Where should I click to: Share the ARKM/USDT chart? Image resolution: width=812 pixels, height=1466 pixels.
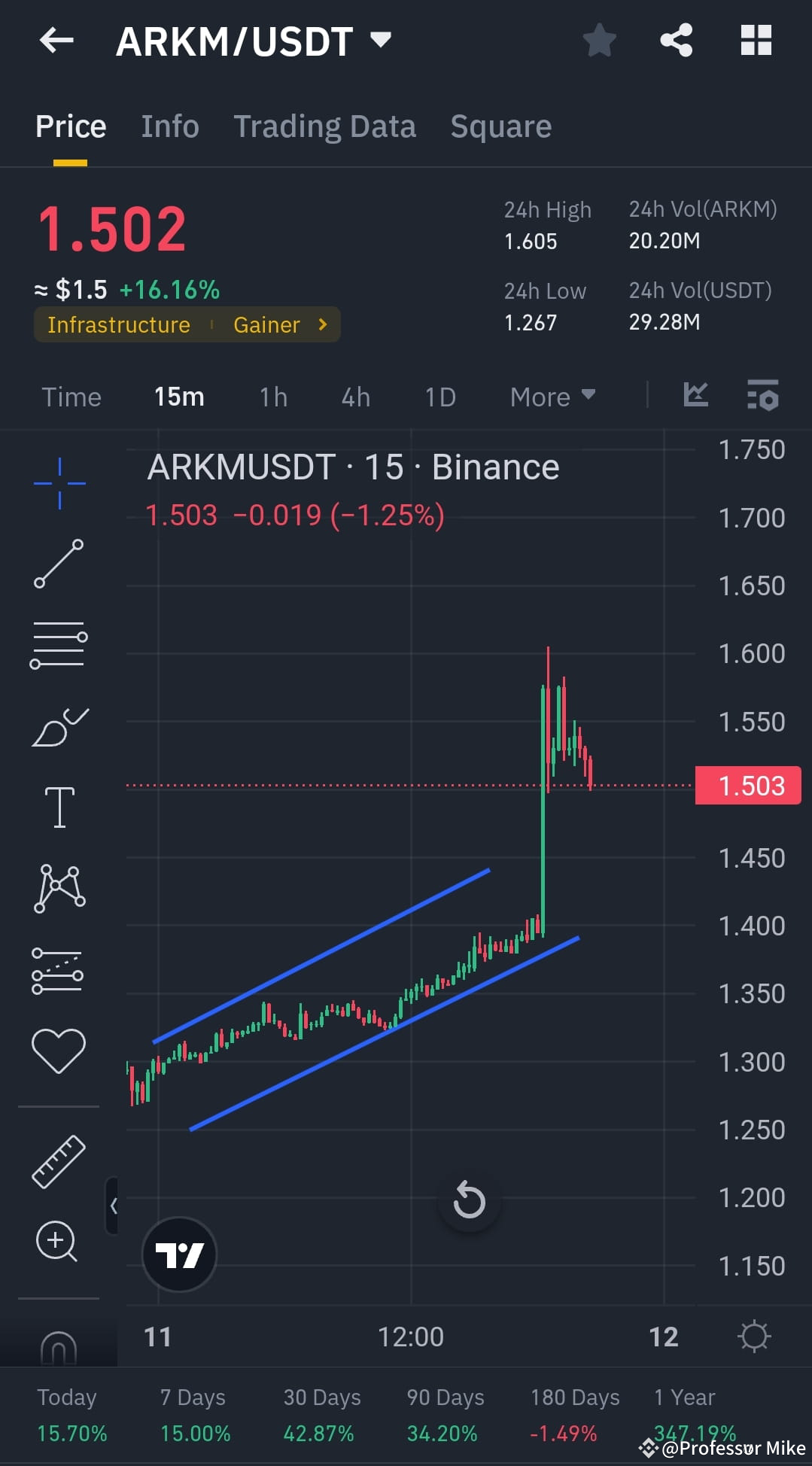click(677, 41)
